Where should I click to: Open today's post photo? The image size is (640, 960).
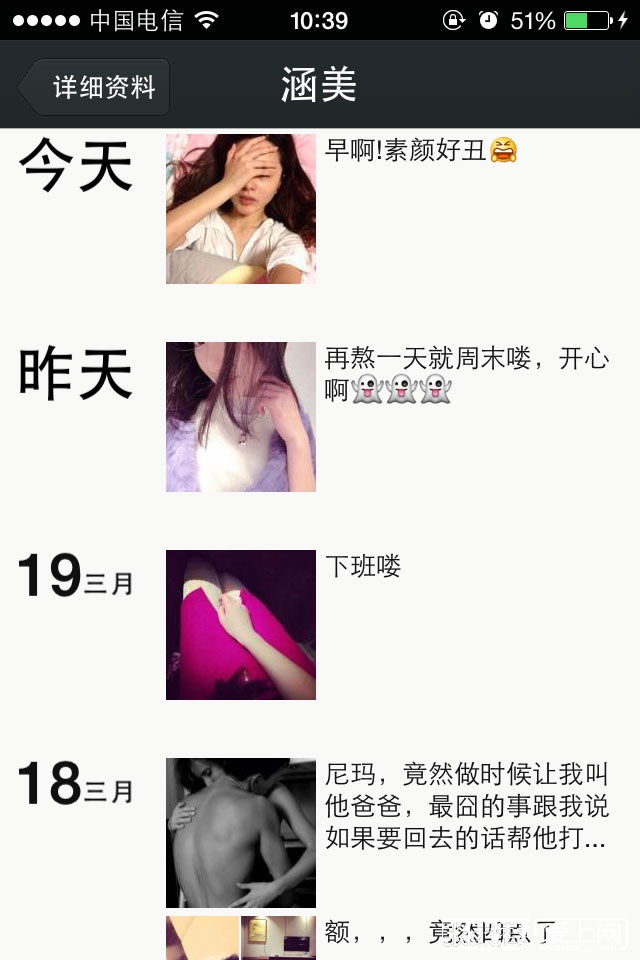click(241, 209)
